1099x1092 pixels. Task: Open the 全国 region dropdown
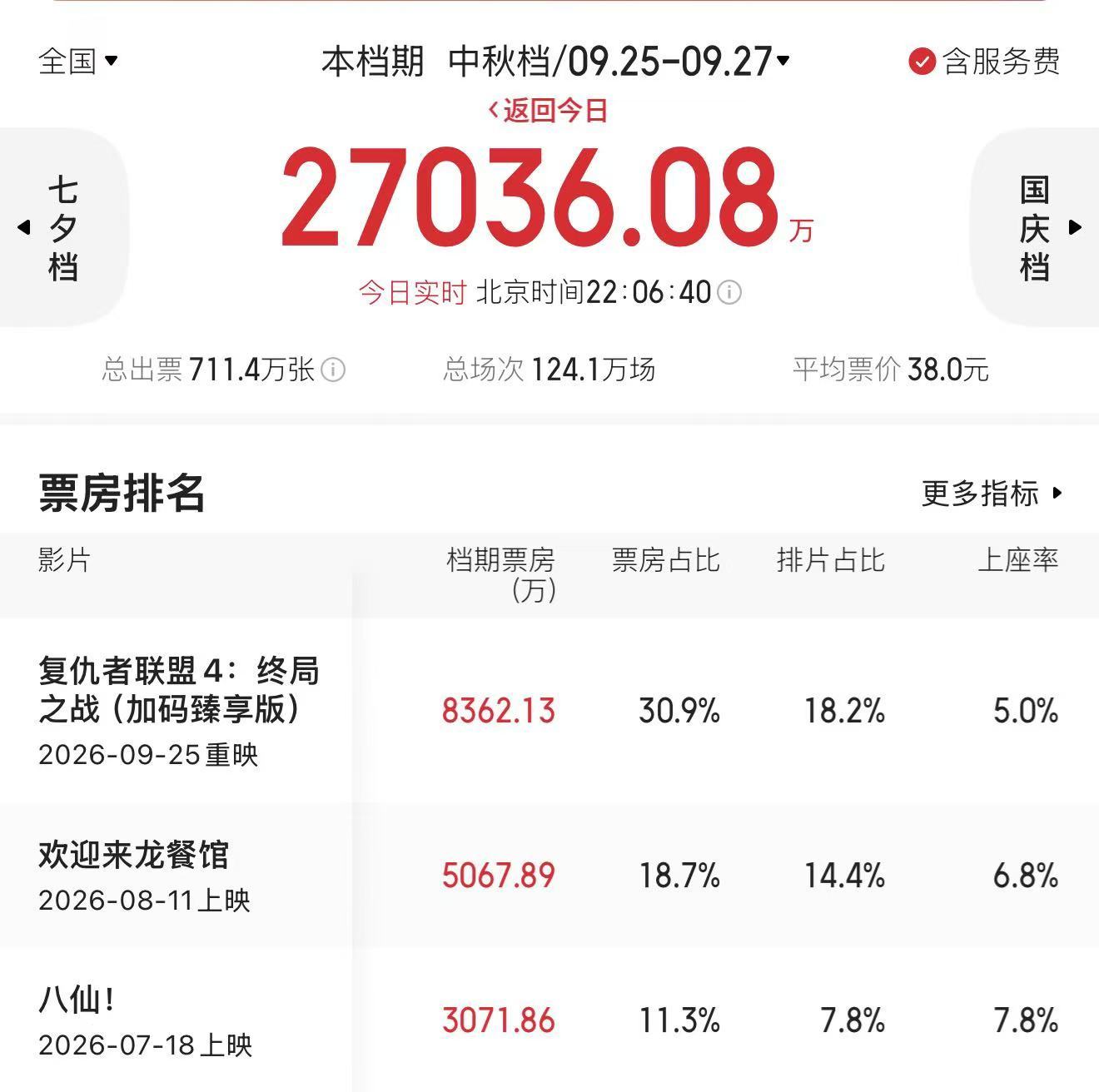78,61
